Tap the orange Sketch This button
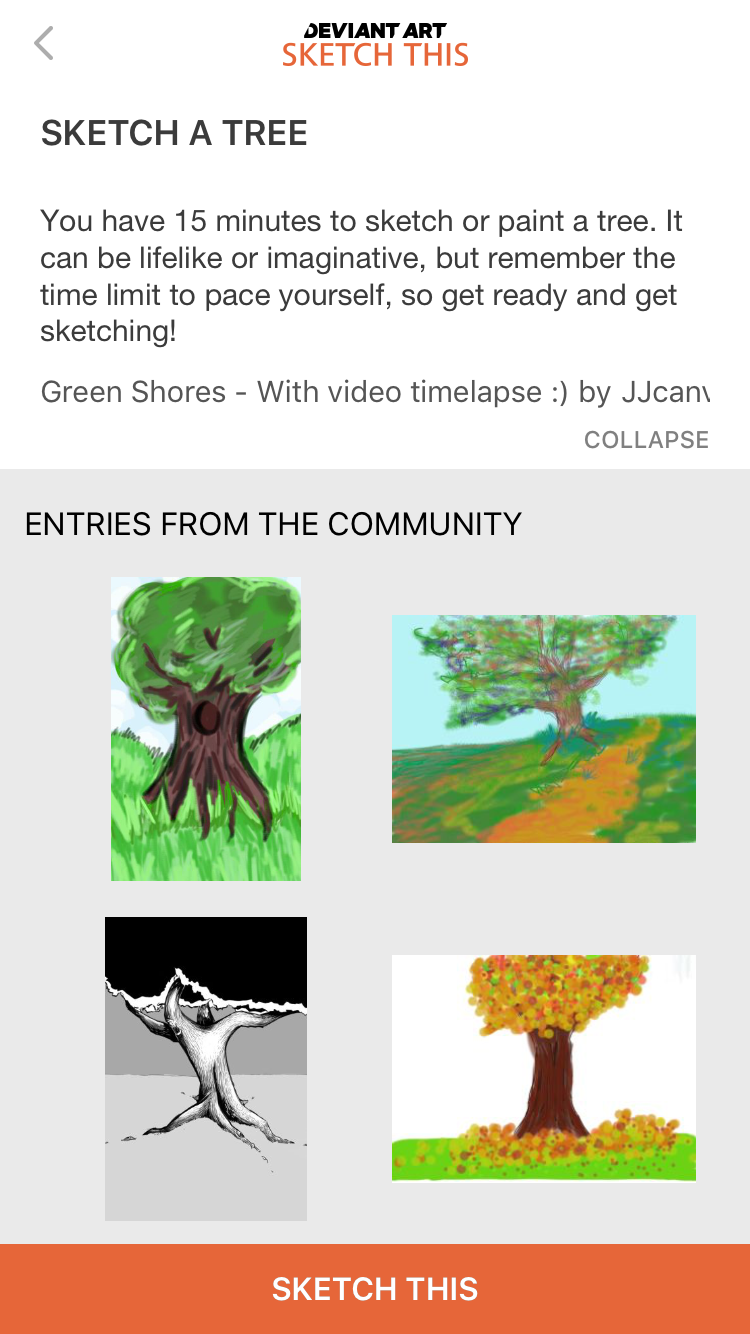This screenshot has height=1334, width=750. 375,1289
